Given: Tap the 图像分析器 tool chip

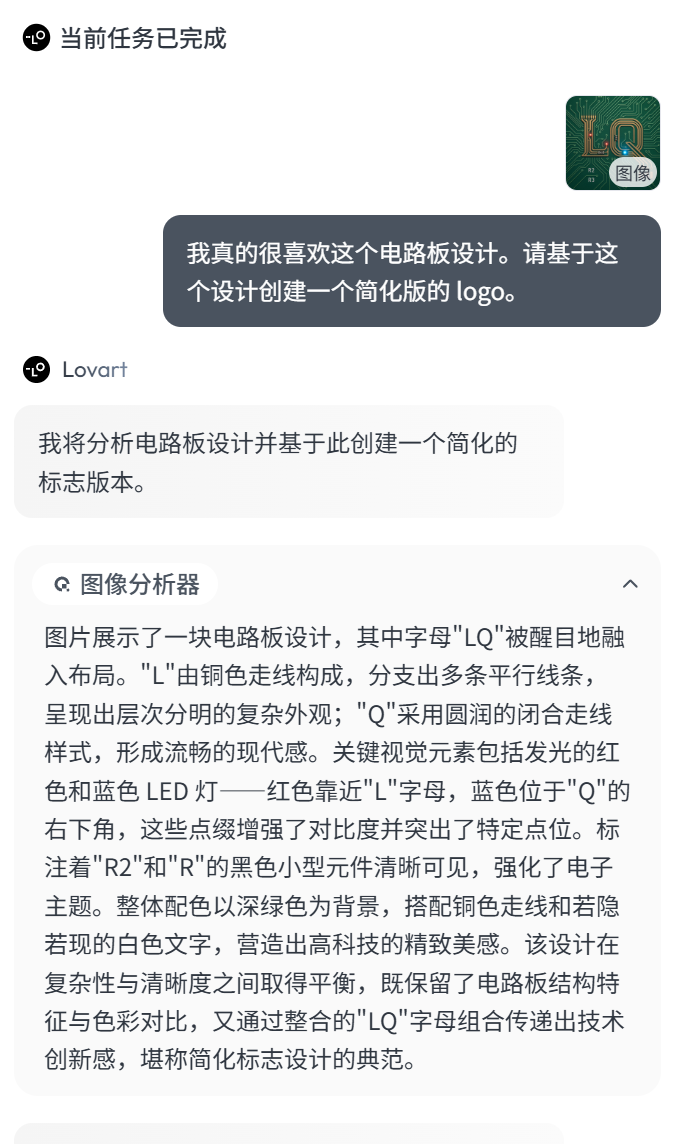Looking at the screenshot, I should pyautogui.click(x=126, y=585).
